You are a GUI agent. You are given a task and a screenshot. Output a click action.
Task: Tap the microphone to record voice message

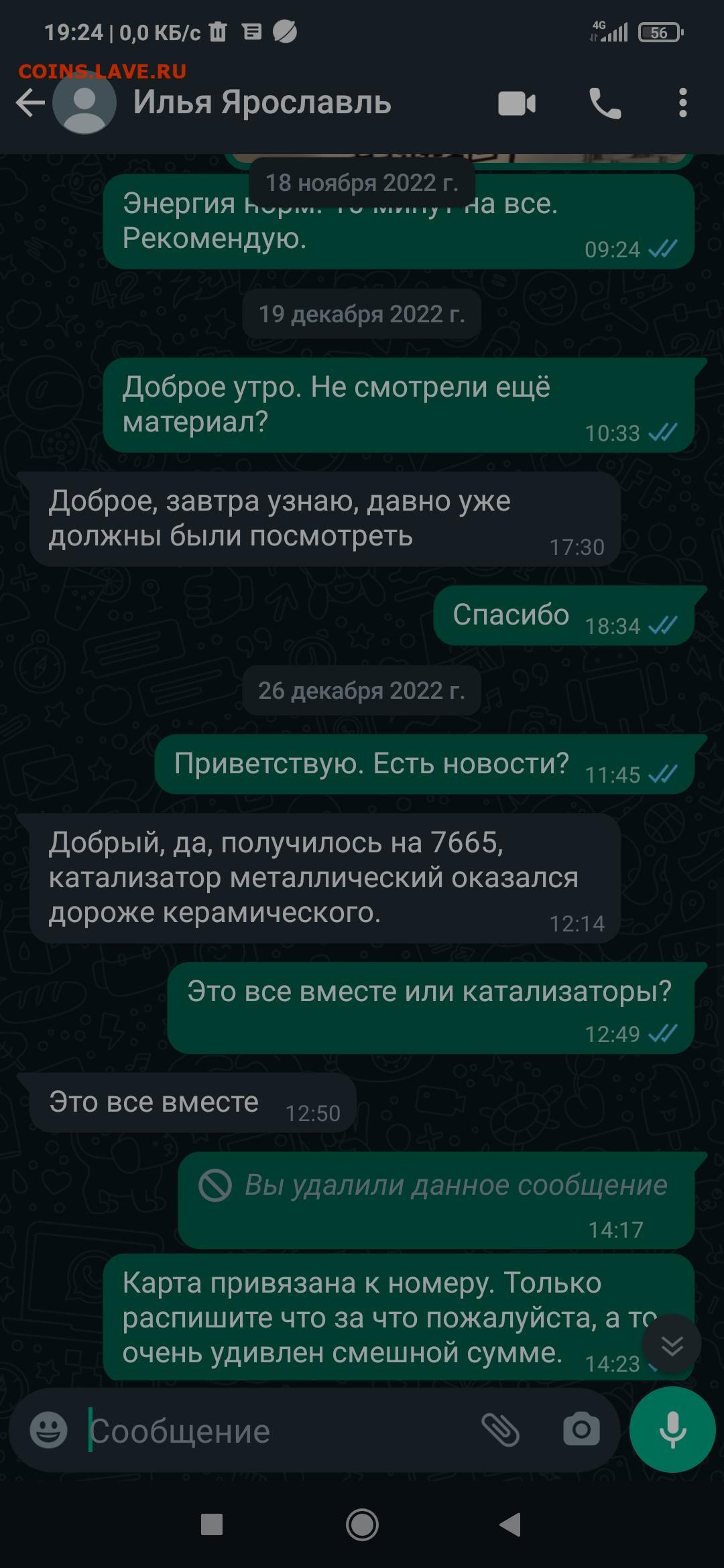672,1429
